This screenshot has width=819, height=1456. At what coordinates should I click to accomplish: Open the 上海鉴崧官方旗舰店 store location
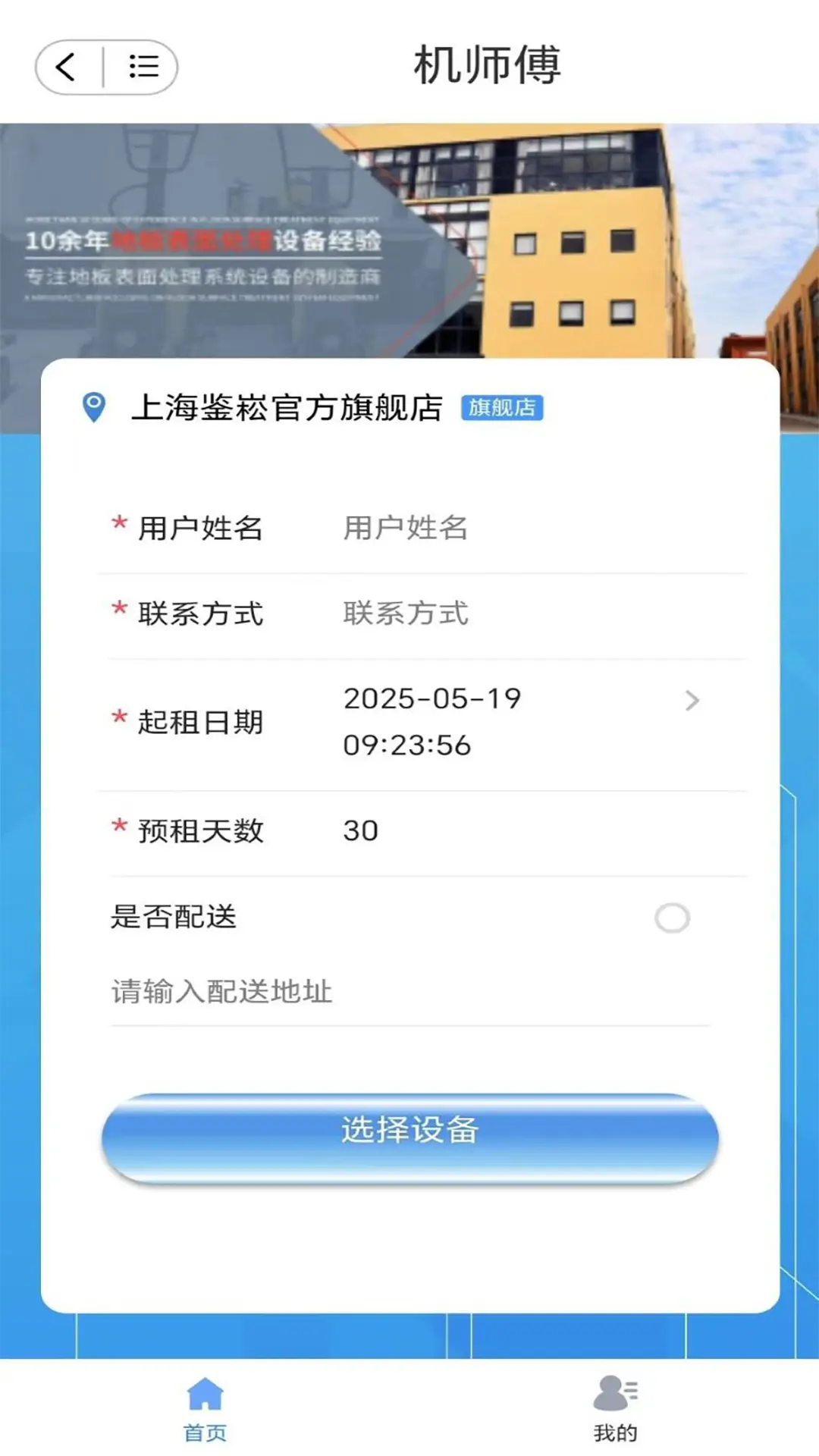[x=287, y=408]
